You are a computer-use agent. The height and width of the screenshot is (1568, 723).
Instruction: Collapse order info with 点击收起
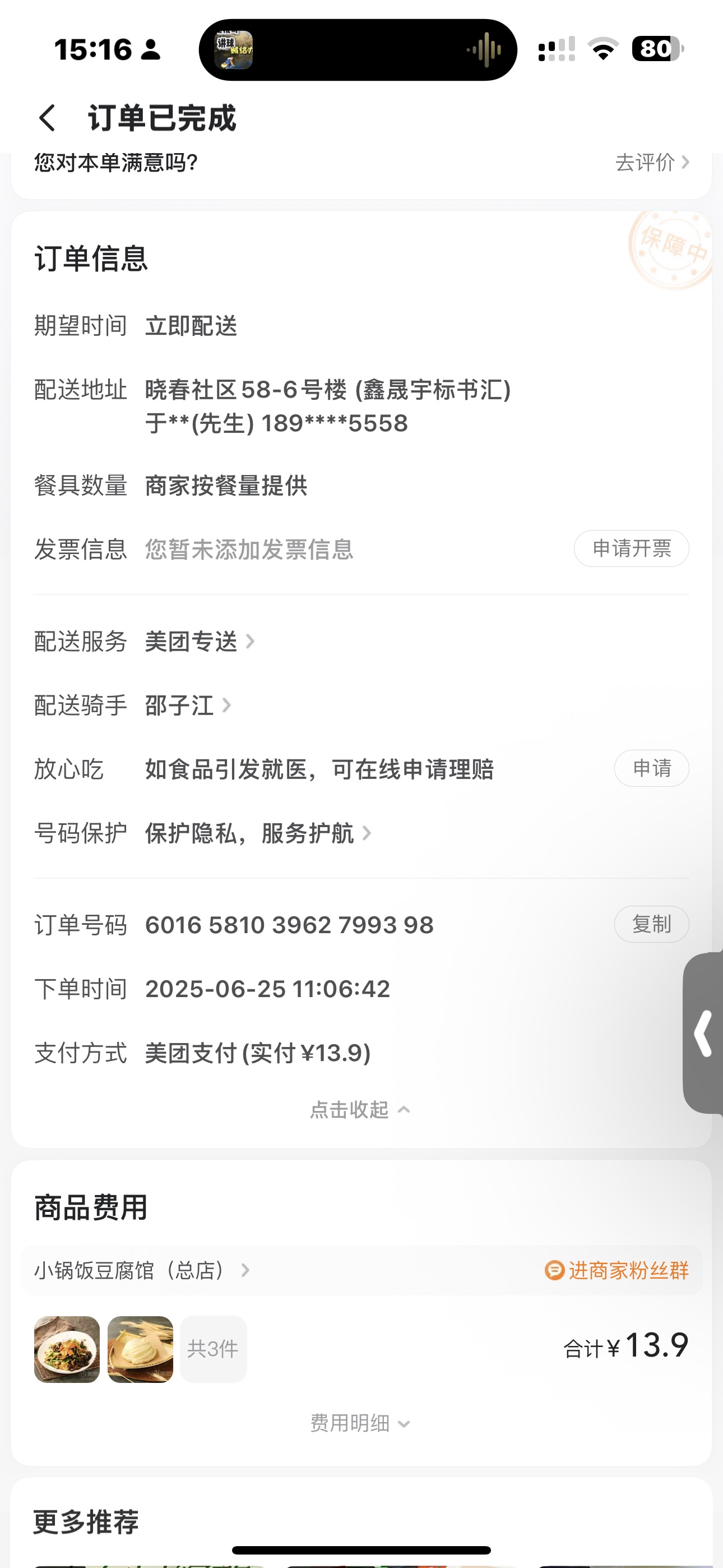(360, 1110)
